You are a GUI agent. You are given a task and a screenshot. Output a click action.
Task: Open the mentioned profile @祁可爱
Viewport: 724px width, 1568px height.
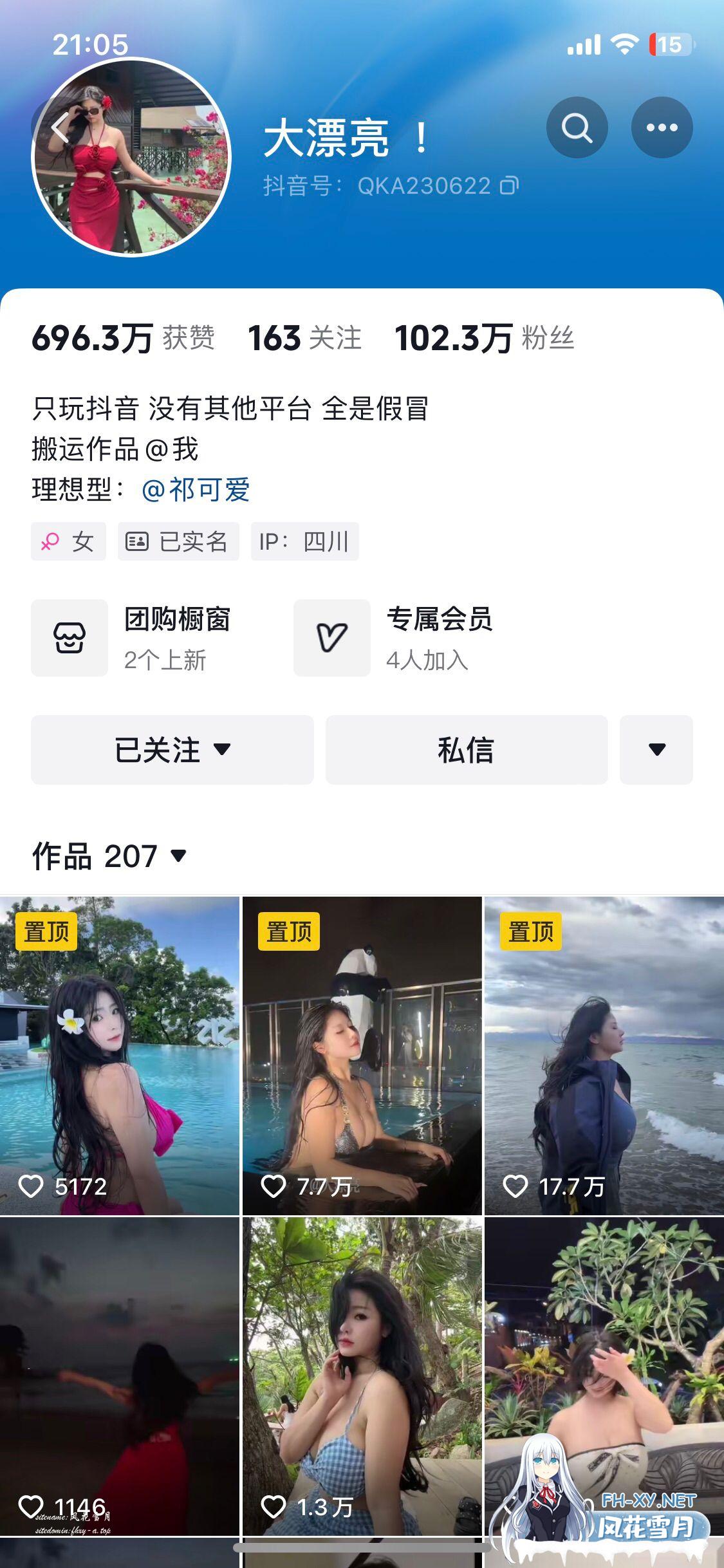[196, 490]
